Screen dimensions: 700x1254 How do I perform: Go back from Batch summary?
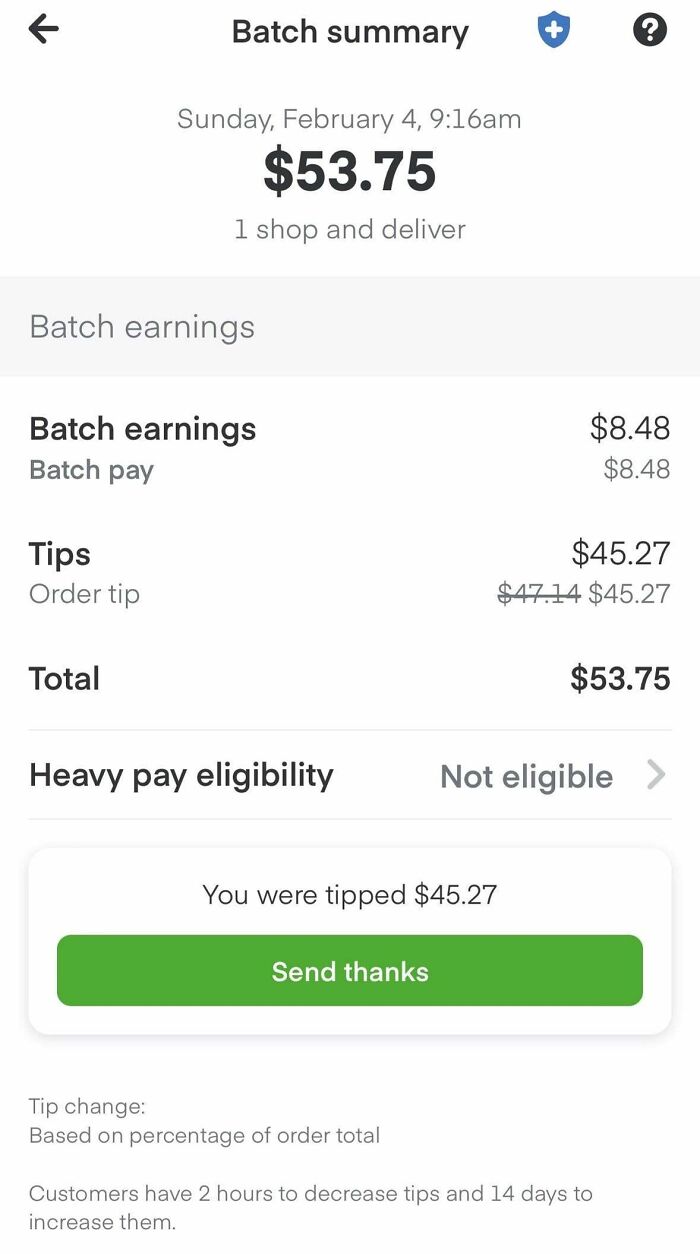44,30
